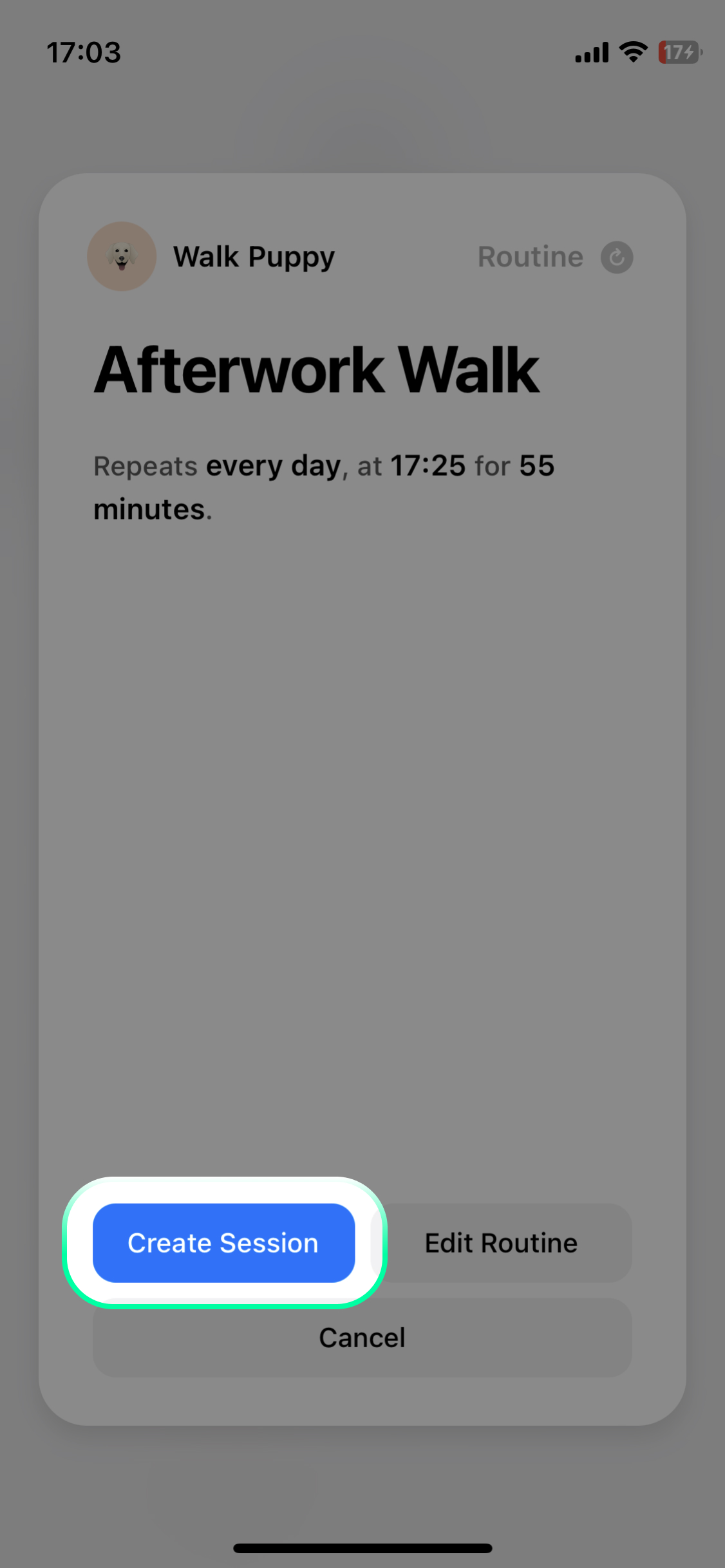Tap the Create Session button
This screenshot has width=725, height=1568.
(223, 1243)
